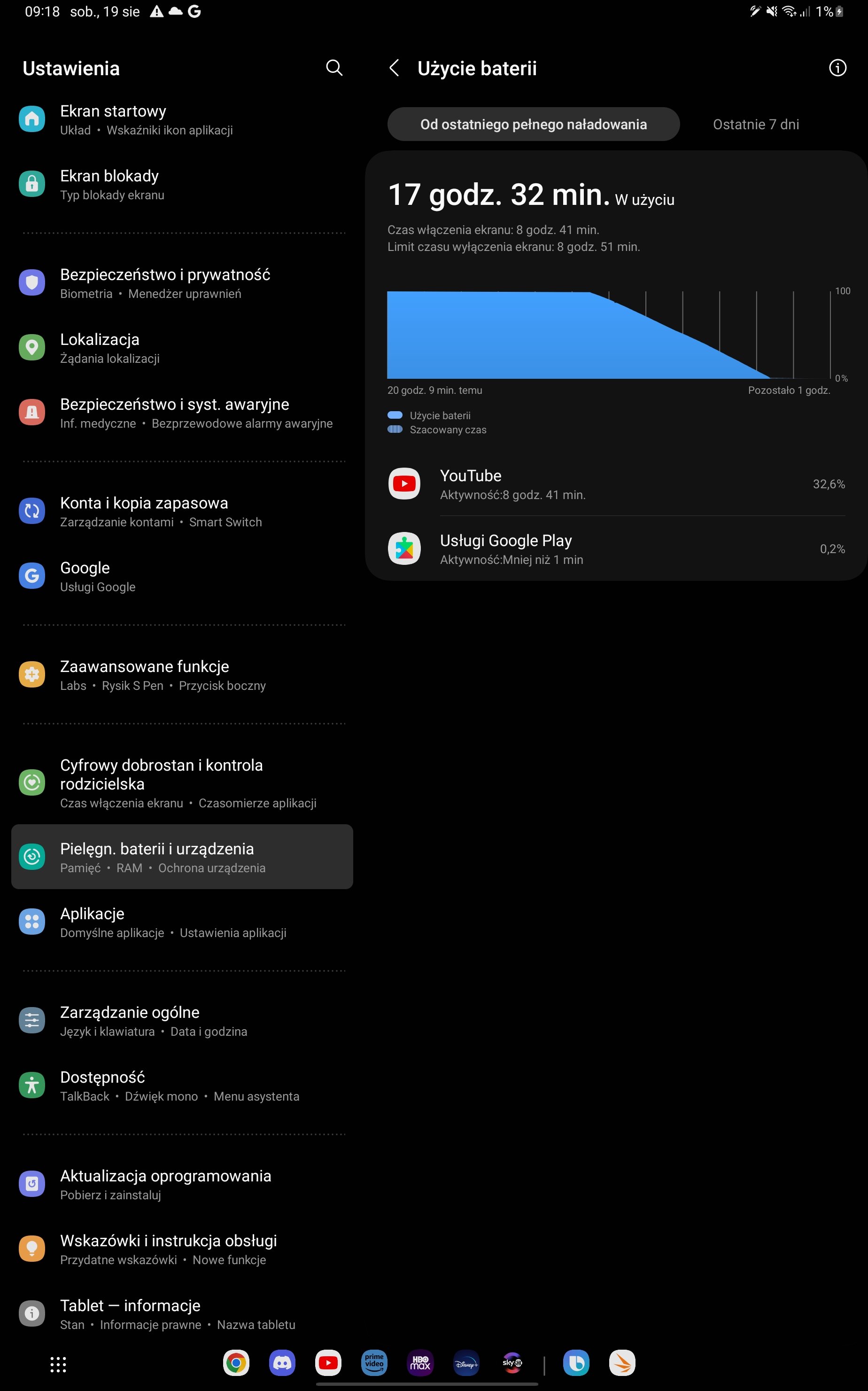Search settings with the magnifier icon
Viewport: 868px width, 1391px height.
(x=334, y=68)
